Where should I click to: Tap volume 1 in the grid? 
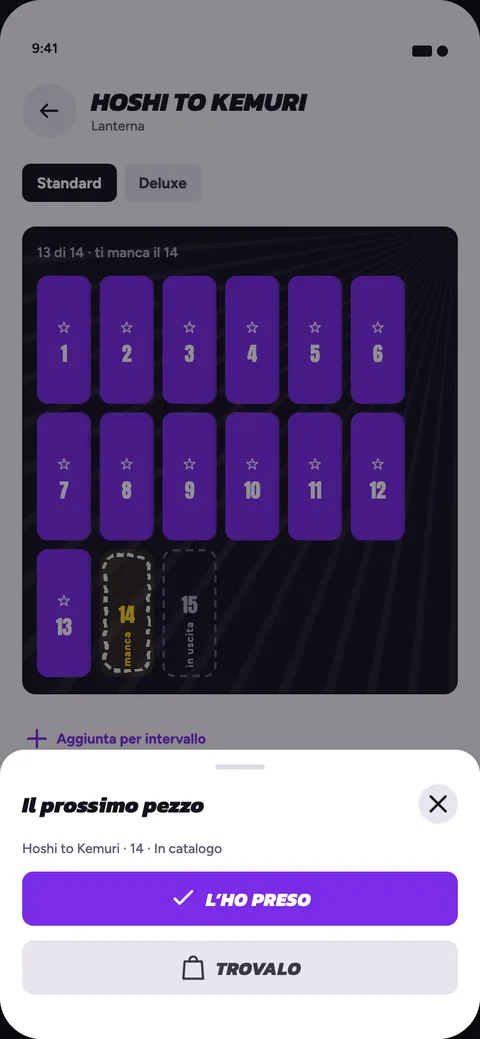[64, 340]
